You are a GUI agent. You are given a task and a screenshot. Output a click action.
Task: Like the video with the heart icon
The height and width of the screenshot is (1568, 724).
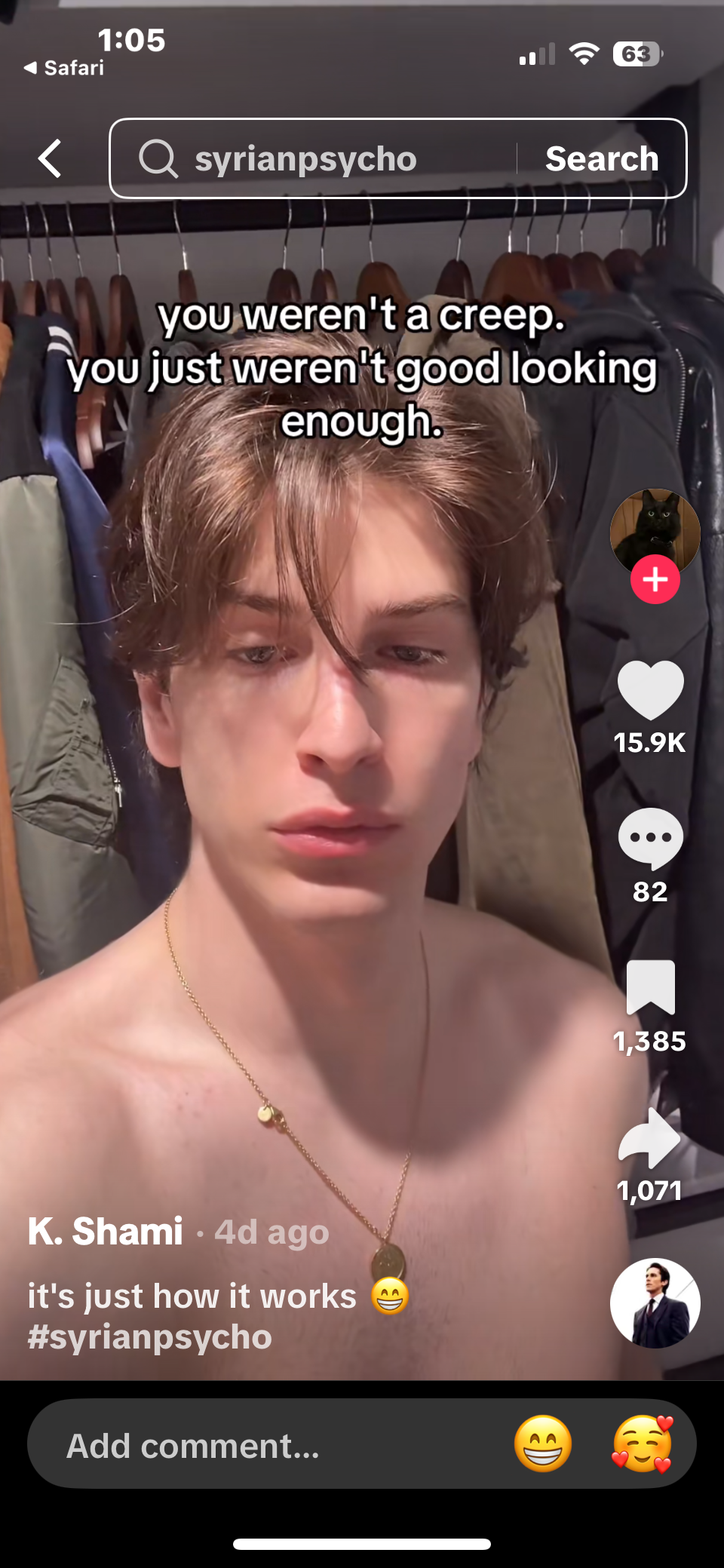[x=650, y=690]
